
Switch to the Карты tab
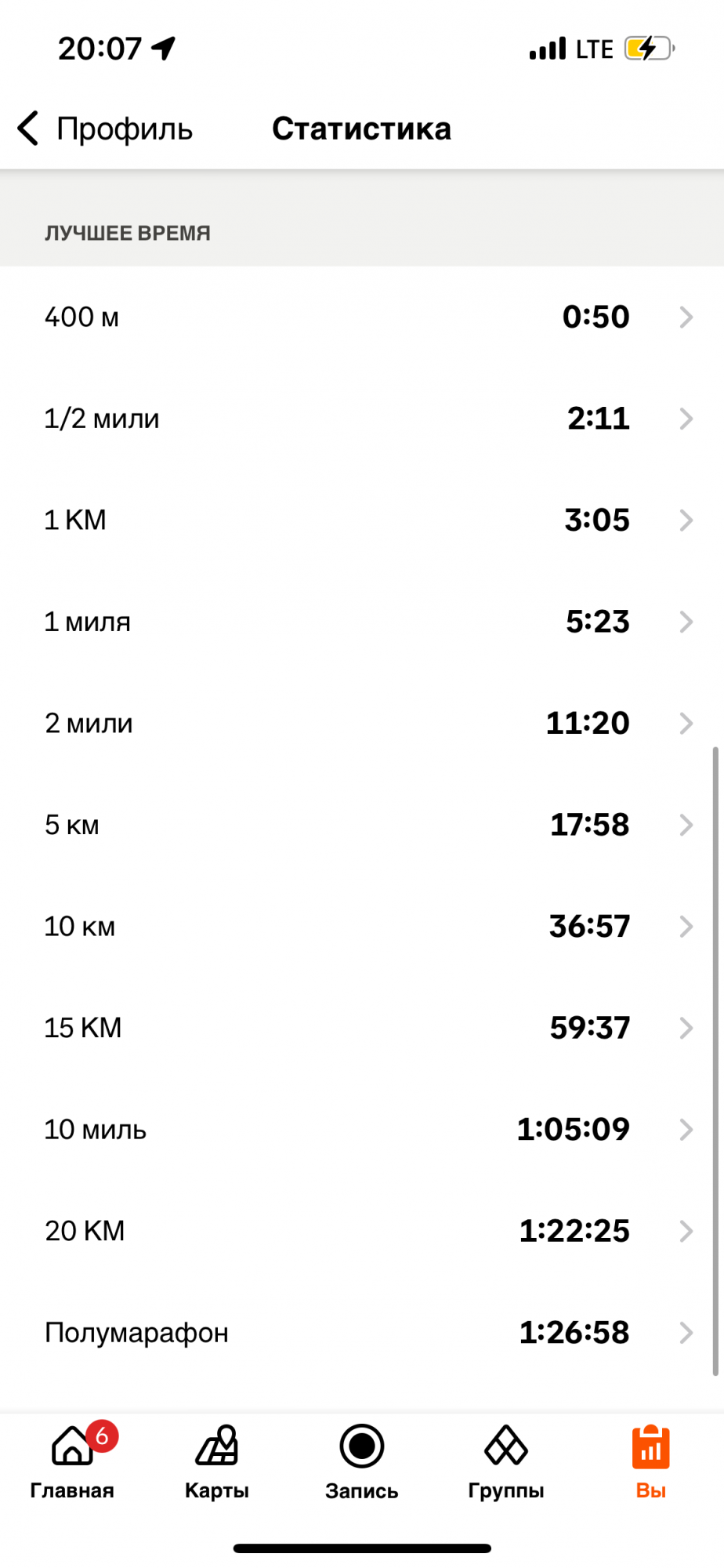pos(217,1460)
